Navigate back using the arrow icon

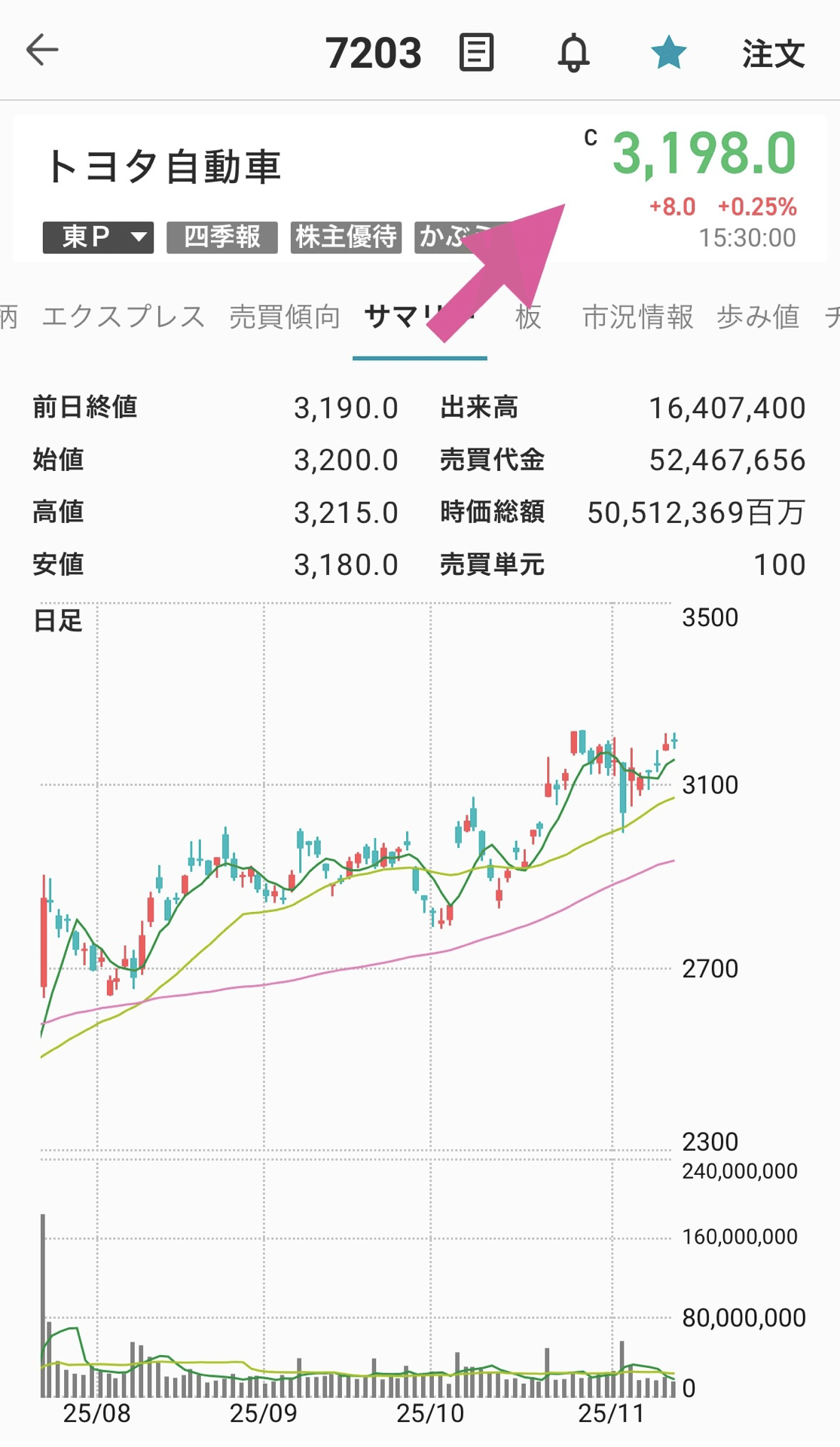(x=41, y=50)
